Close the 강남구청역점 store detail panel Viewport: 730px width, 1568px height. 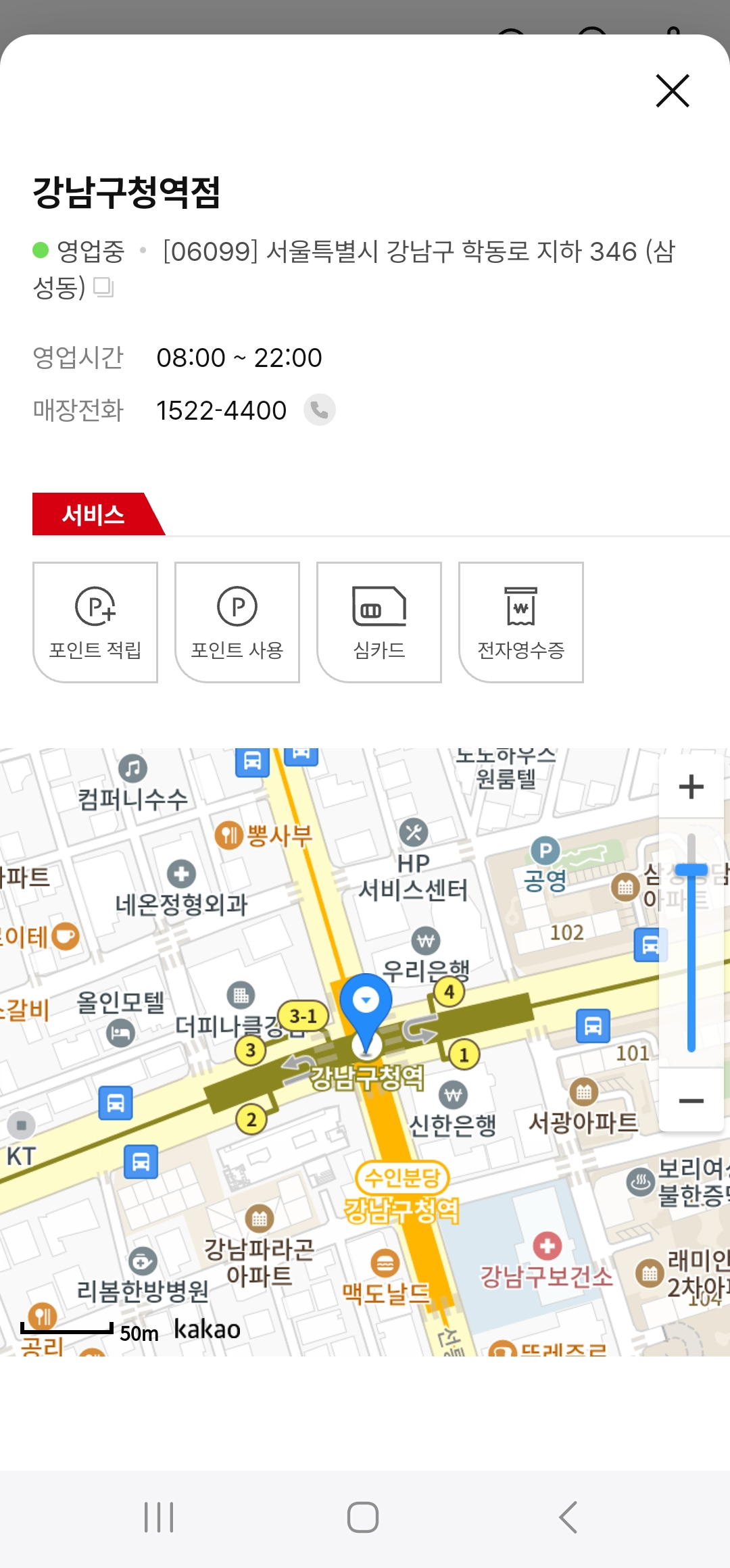[x=671, y=92]
